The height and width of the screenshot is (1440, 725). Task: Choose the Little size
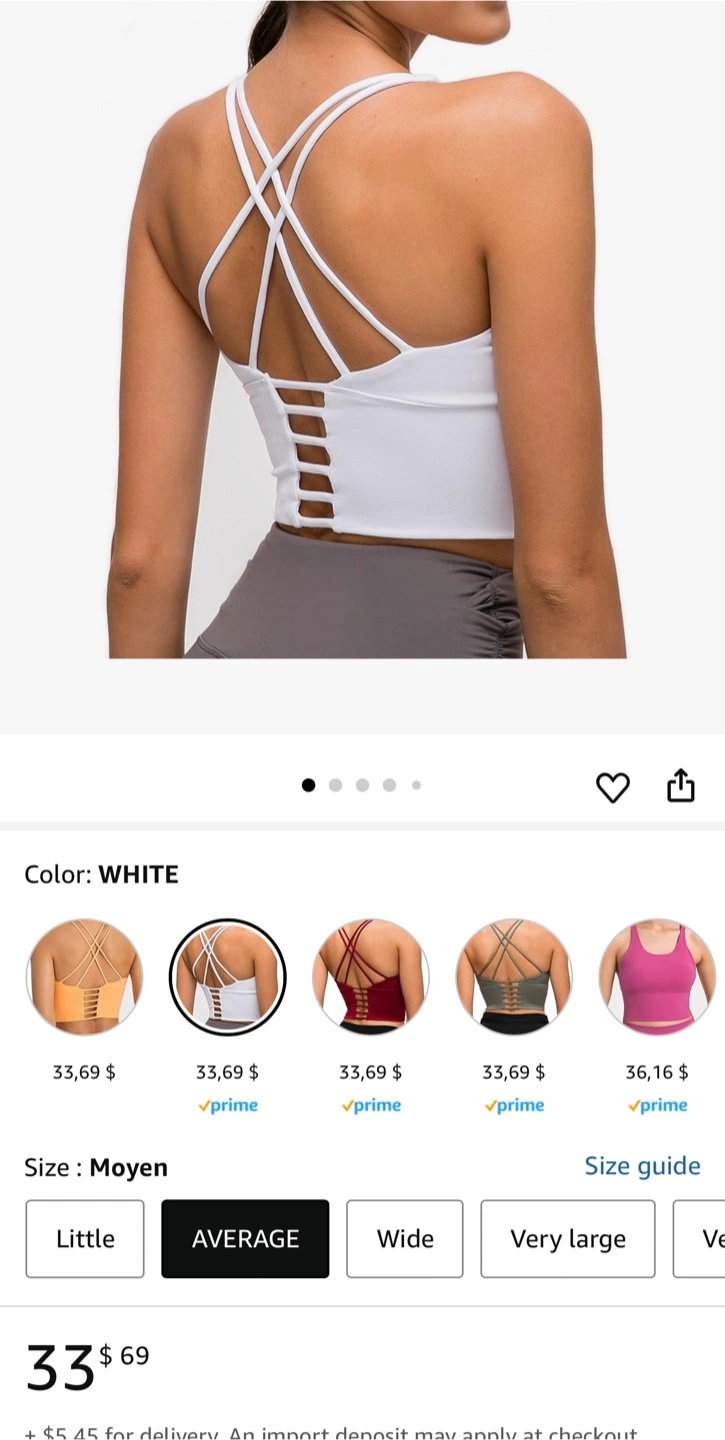(x=85, y=1239)
